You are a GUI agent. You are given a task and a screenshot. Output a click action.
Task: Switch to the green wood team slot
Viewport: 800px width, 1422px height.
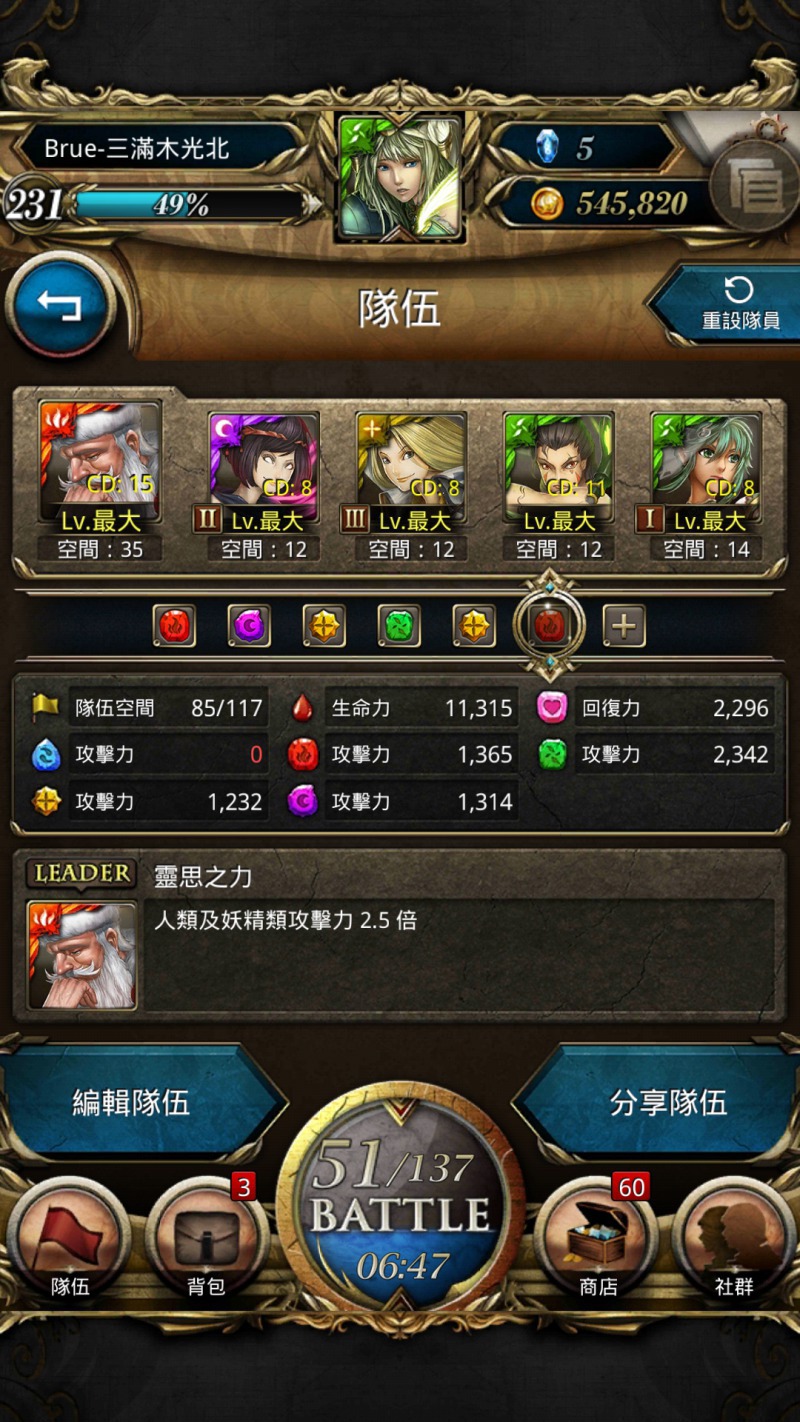(399, 626)
